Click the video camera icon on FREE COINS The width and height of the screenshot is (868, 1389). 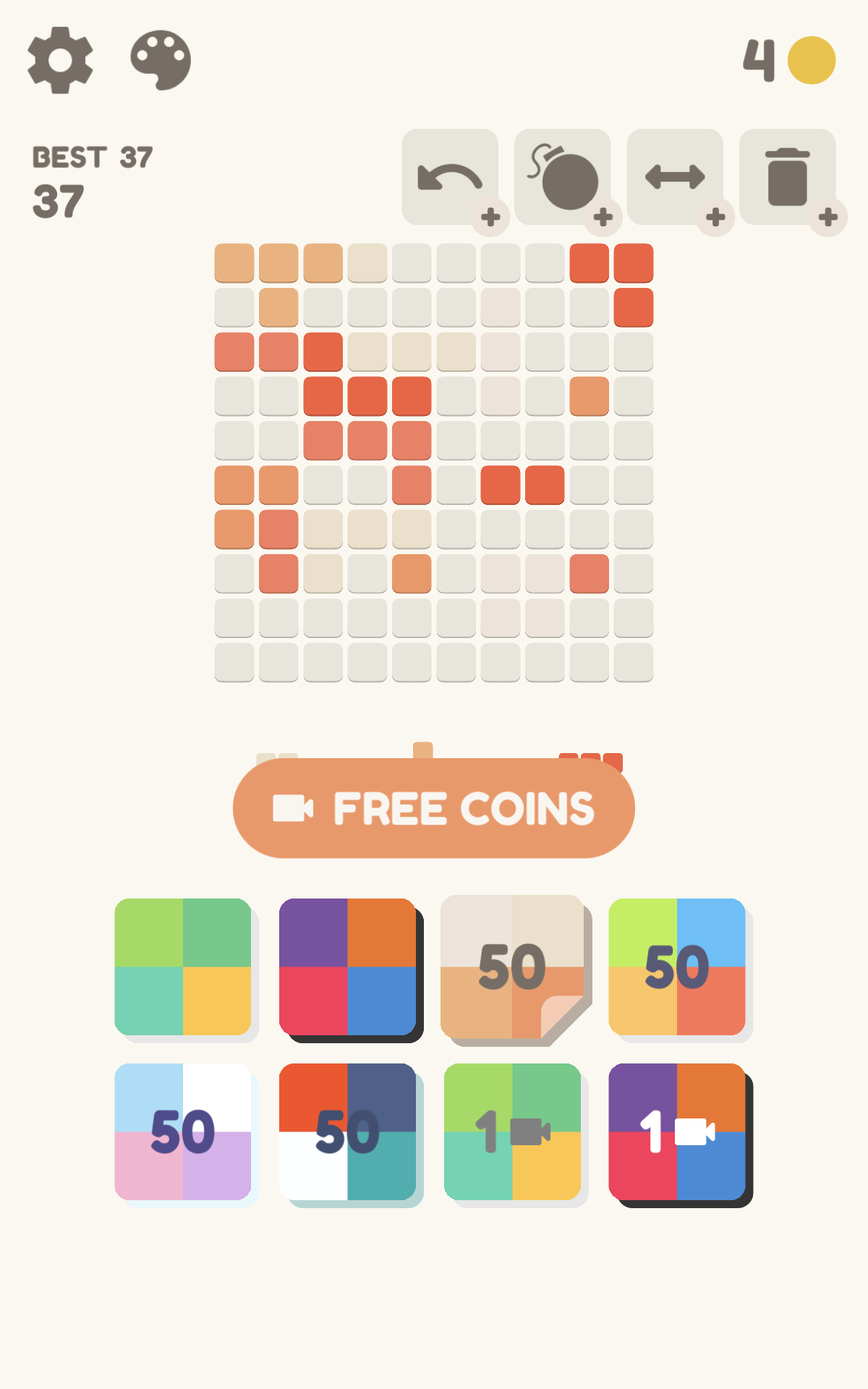pos(292,810)
